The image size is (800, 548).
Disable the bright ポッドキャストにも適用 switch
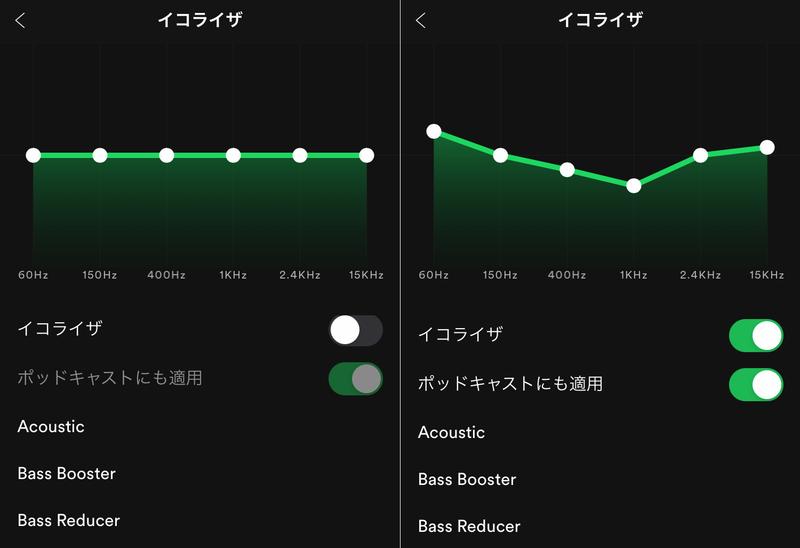pyautogui.click(x=755, y=384)
